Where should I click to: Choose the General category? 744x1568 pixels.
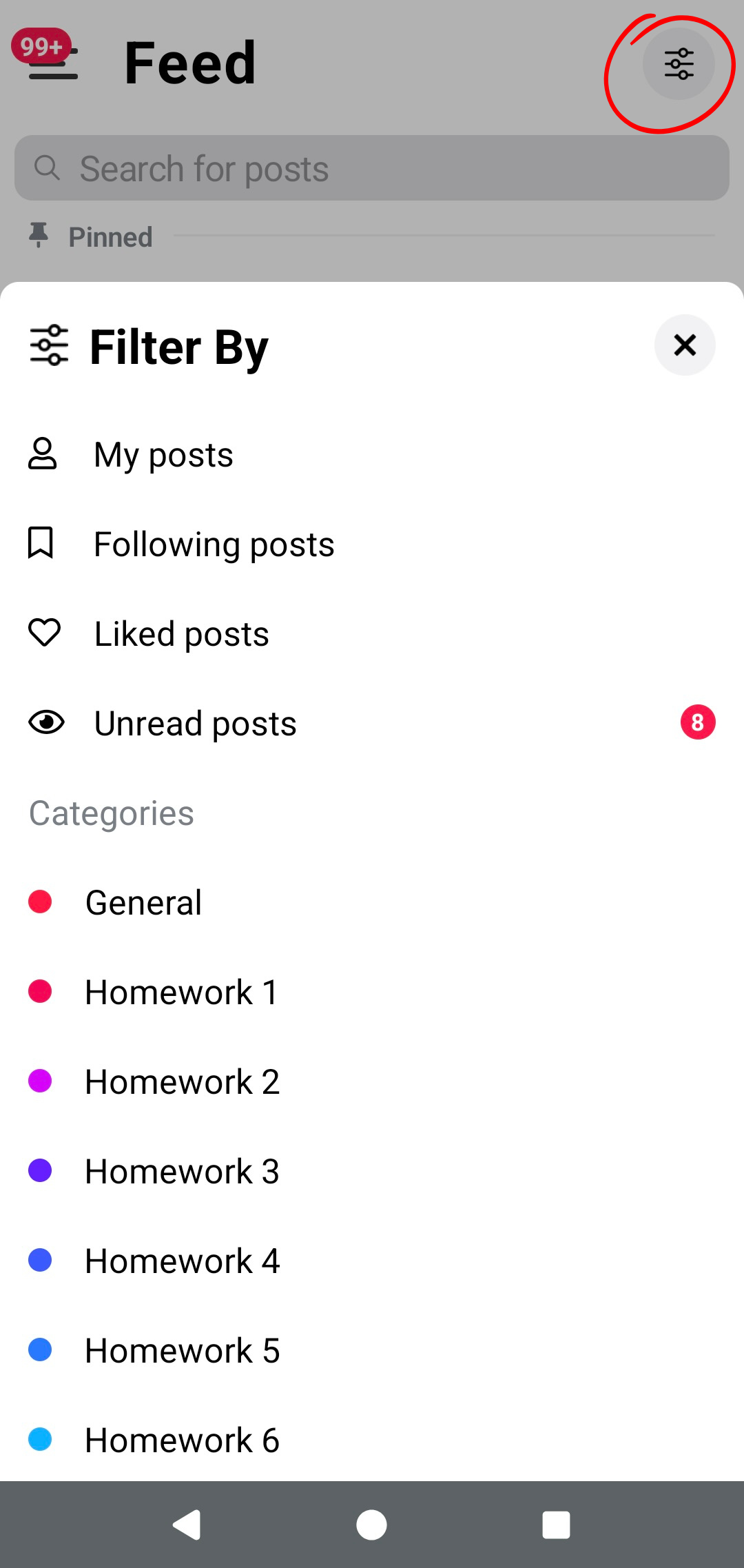pos(143,903)
